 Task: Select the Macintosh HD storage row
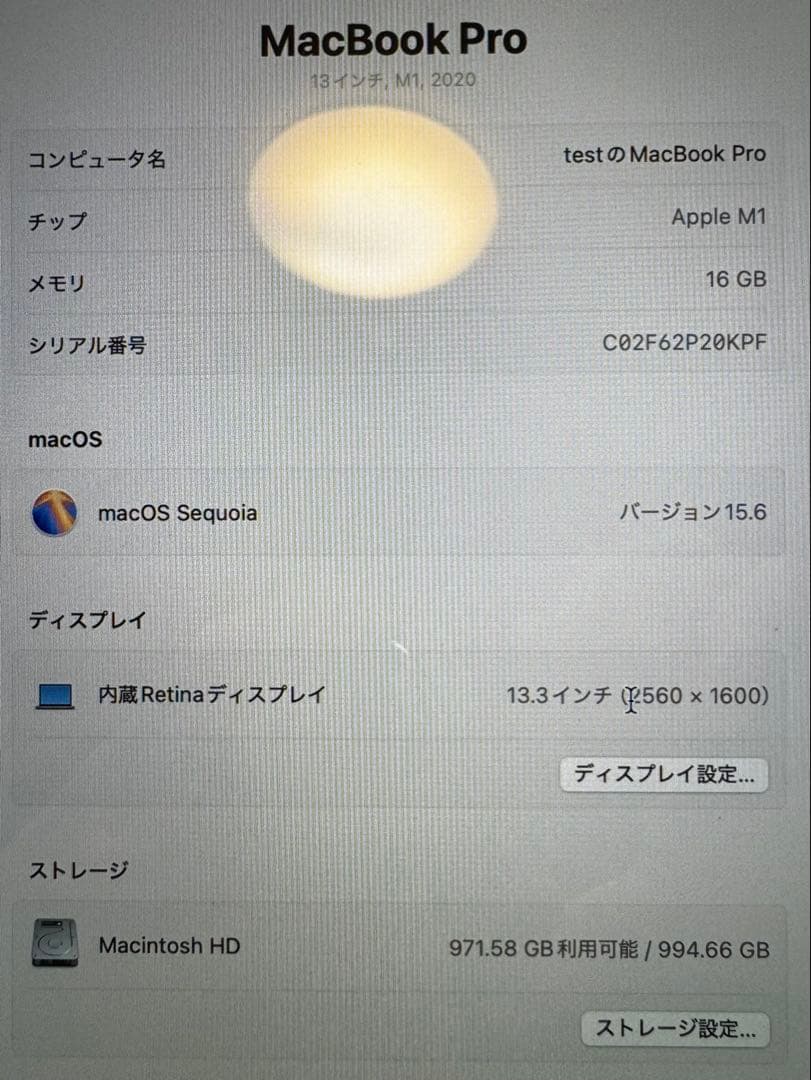click(x=400, y=945)
